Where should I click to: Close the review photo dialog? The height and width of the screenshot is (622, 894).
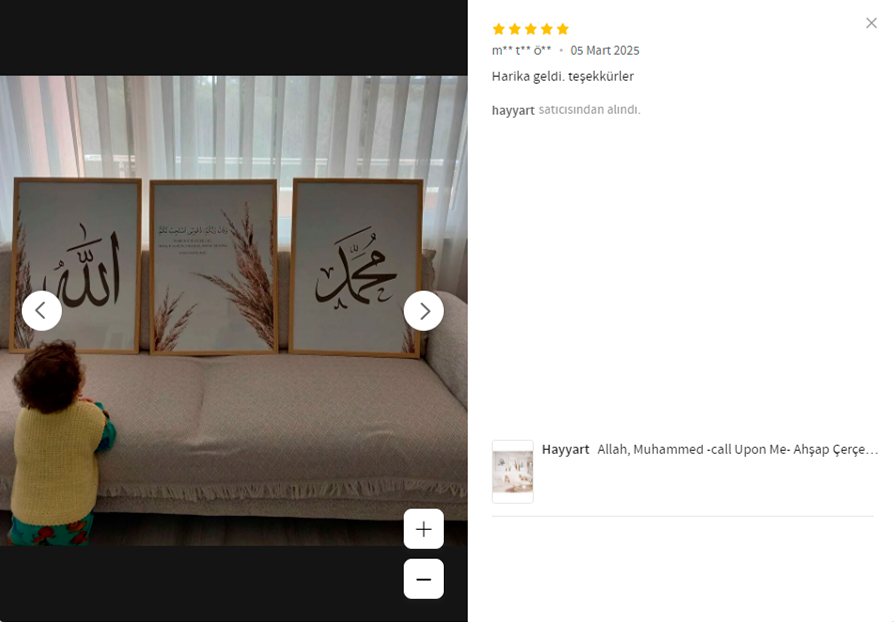click(x=871, y=23)
